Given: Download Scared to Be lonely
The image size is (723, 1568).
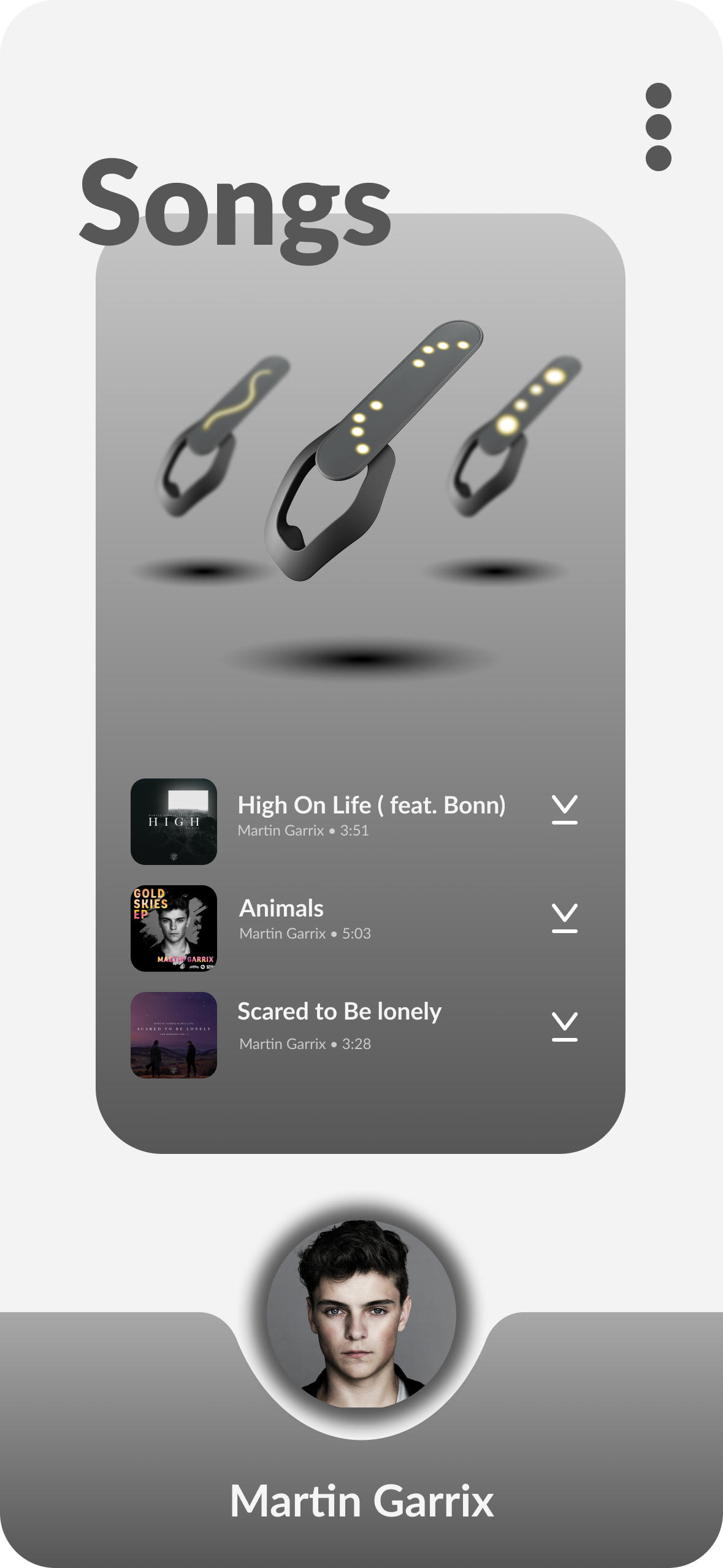Looking at the screenshot, I should (x=564, y=1026).
